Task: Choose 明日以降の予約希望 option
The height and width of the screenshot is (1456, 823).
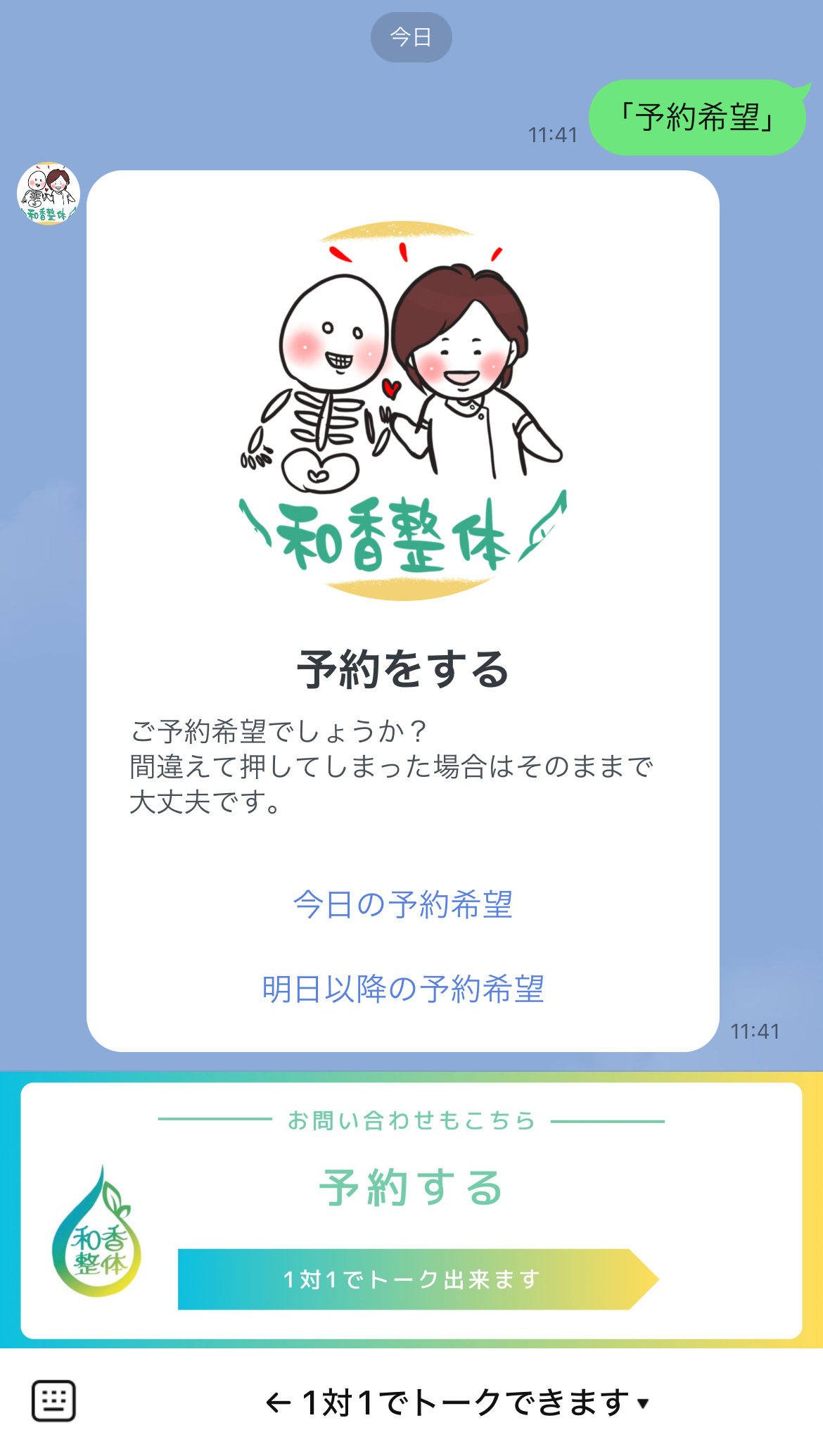Action: [x=403, y=989]
